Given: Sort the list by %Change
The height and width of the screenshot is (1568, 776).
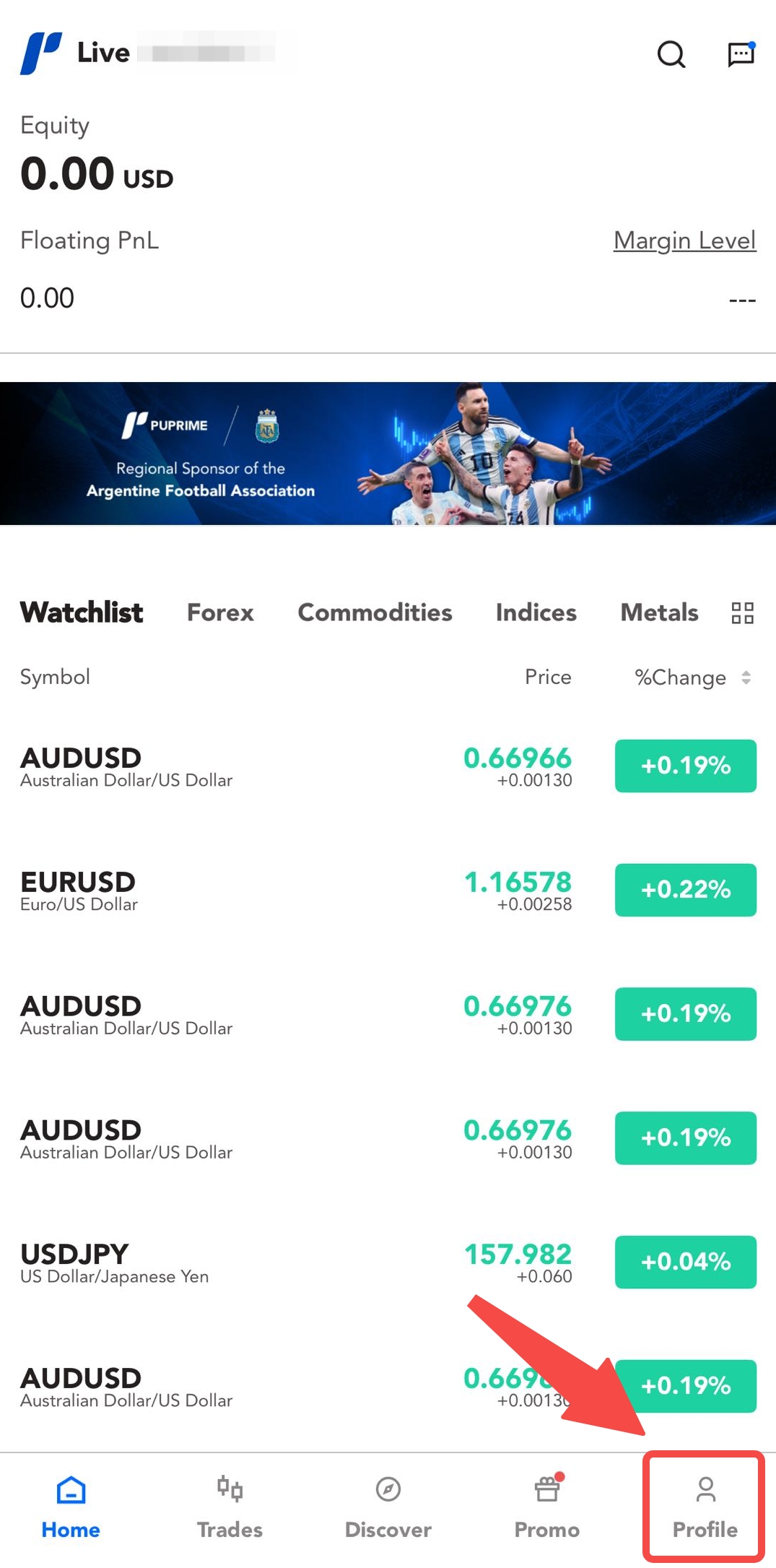Looking at the screenshot, I should tap(692, 677).
